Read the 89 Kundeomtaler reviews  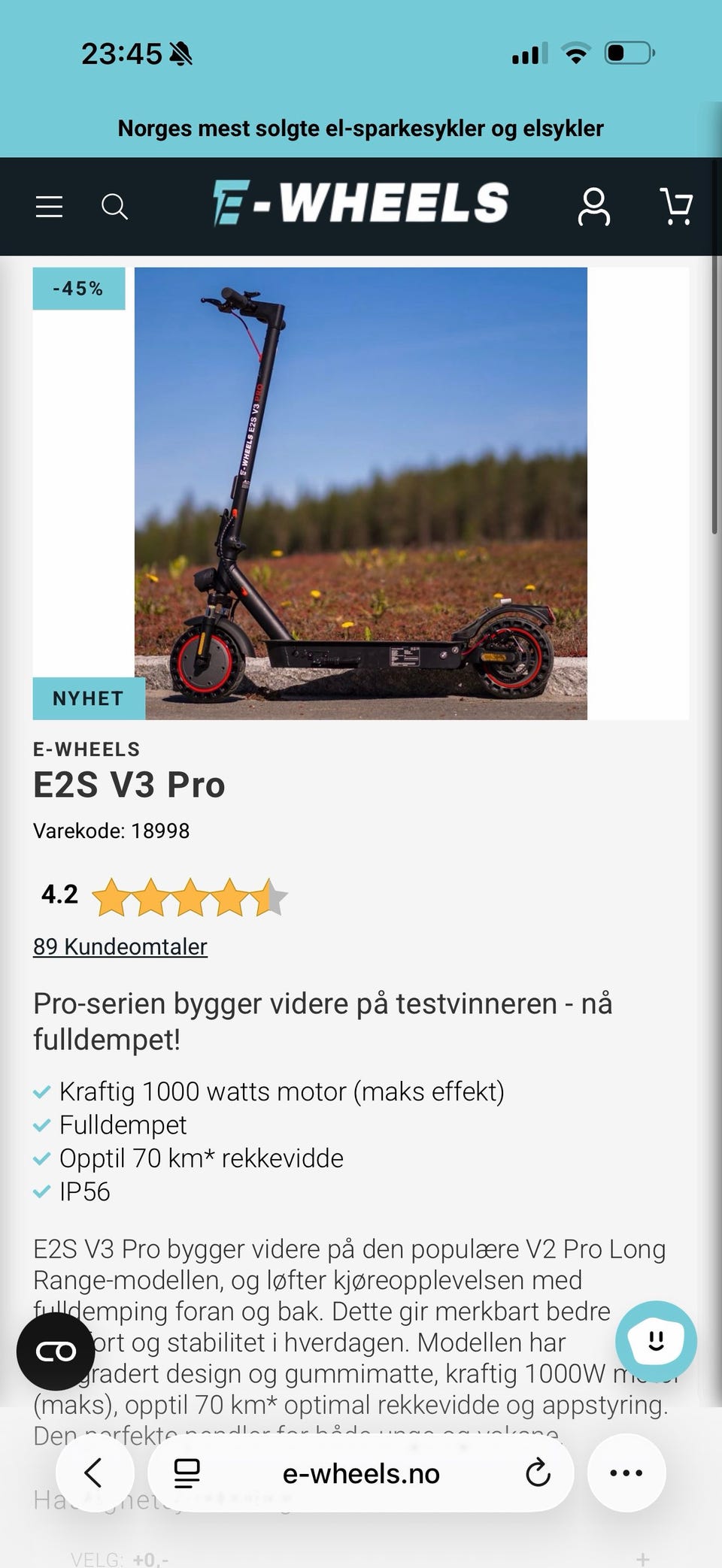pos(120,946)
